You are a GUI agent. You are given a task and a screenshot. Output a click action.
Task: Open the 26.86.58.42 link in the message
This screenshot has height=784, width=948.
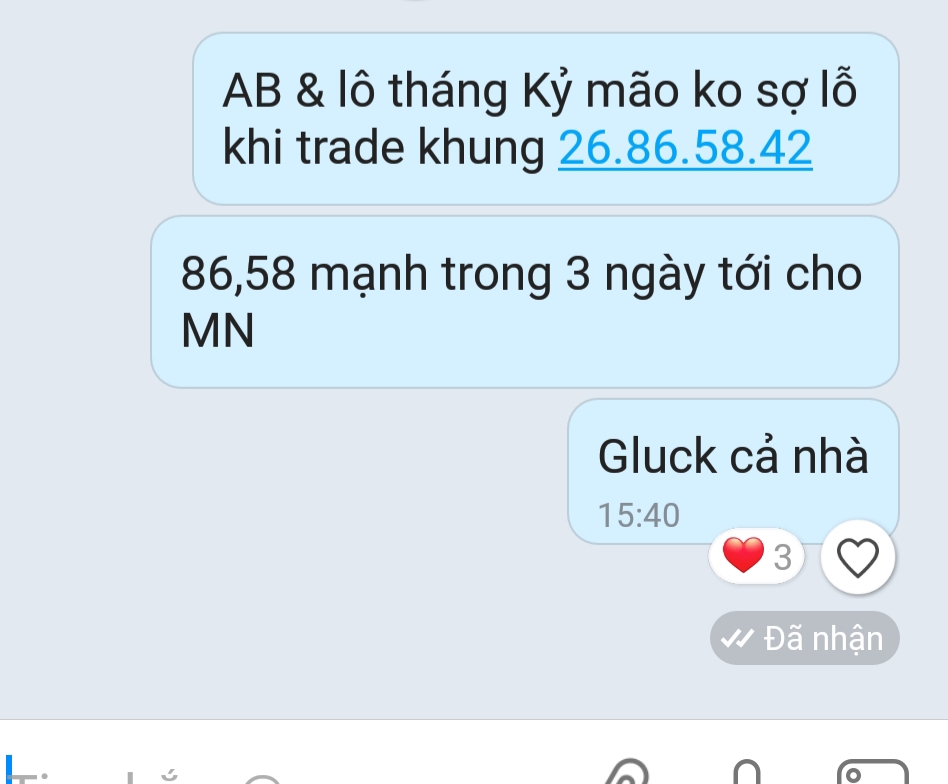(x=685, y=148)
